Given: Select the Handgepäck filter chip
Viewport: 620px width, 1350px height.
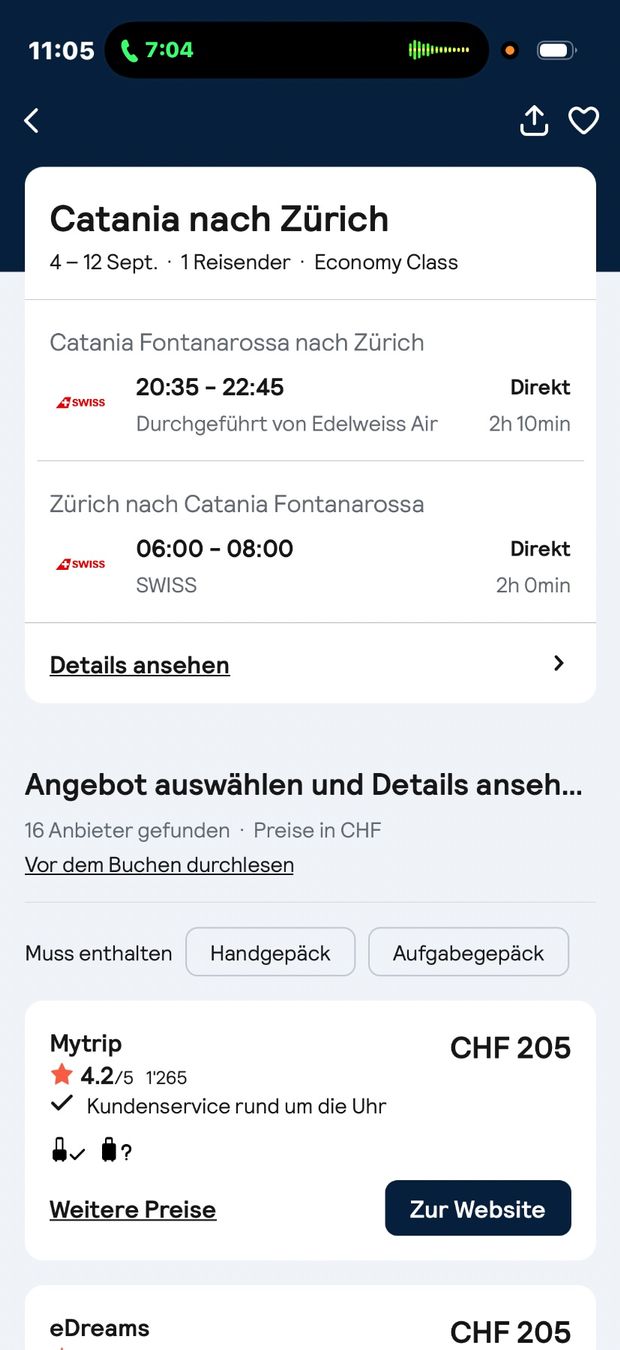Looking at the screenshot, I should click(270, 952).
